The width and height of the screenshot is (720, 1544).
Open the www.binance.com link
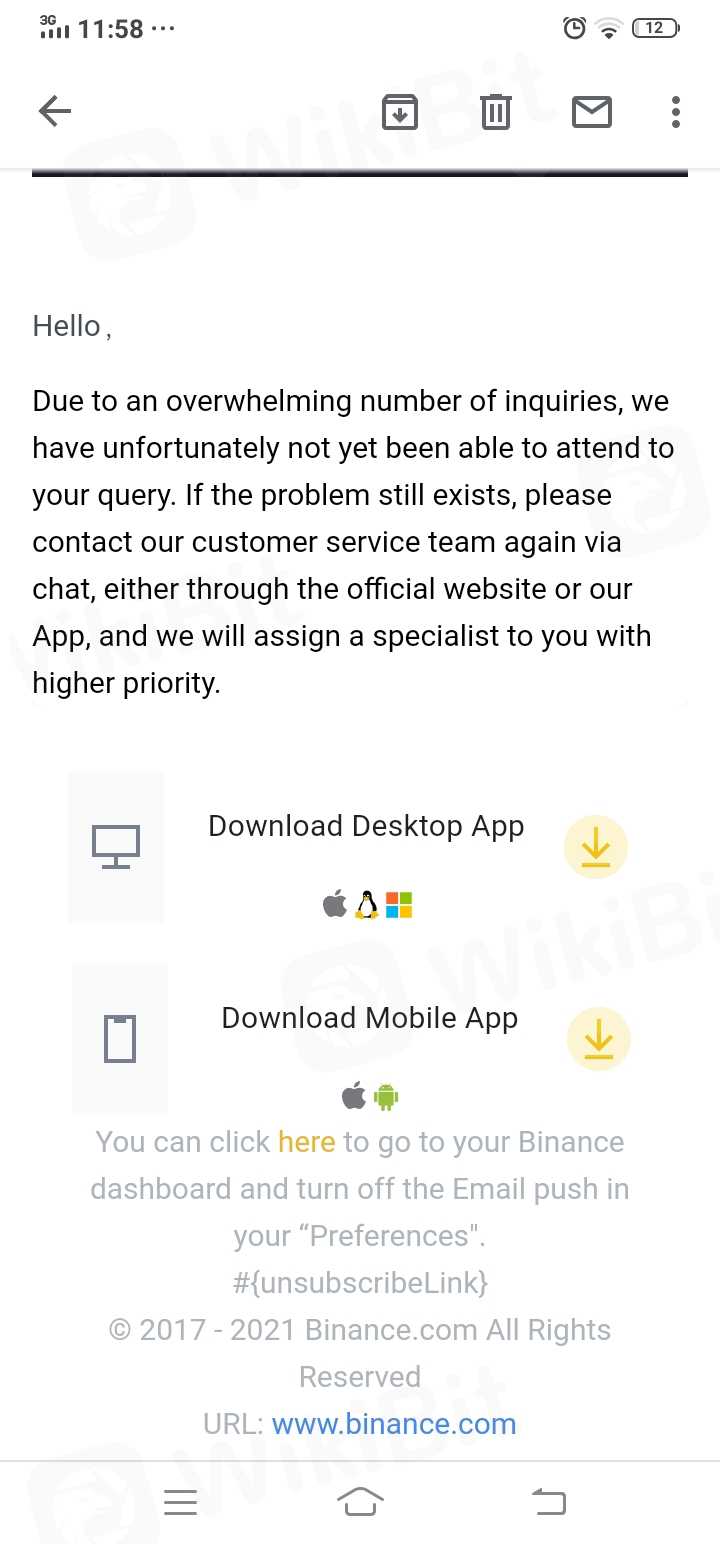click(x=394, y=1424)
